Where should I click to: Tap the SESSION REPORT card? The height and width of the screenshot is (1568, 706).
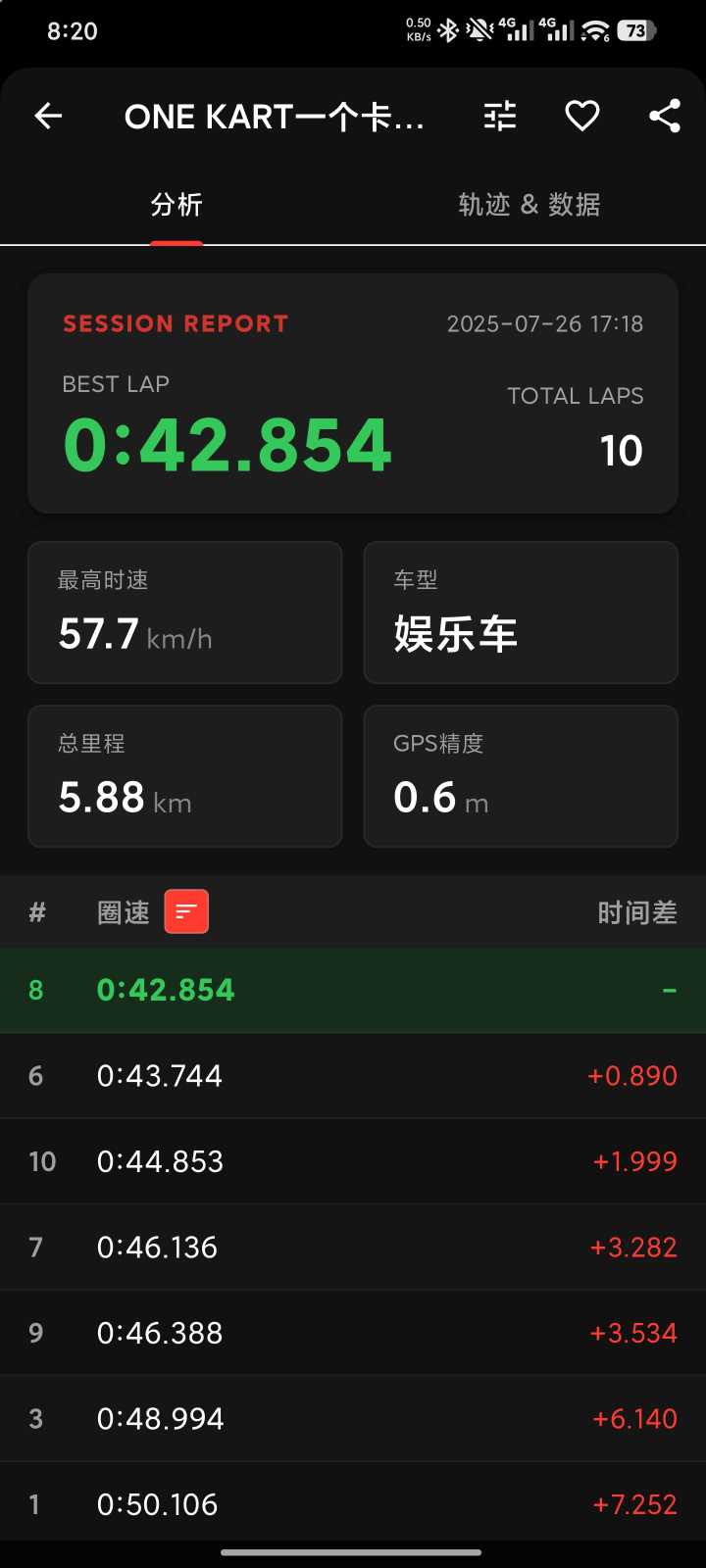(353, 392)
